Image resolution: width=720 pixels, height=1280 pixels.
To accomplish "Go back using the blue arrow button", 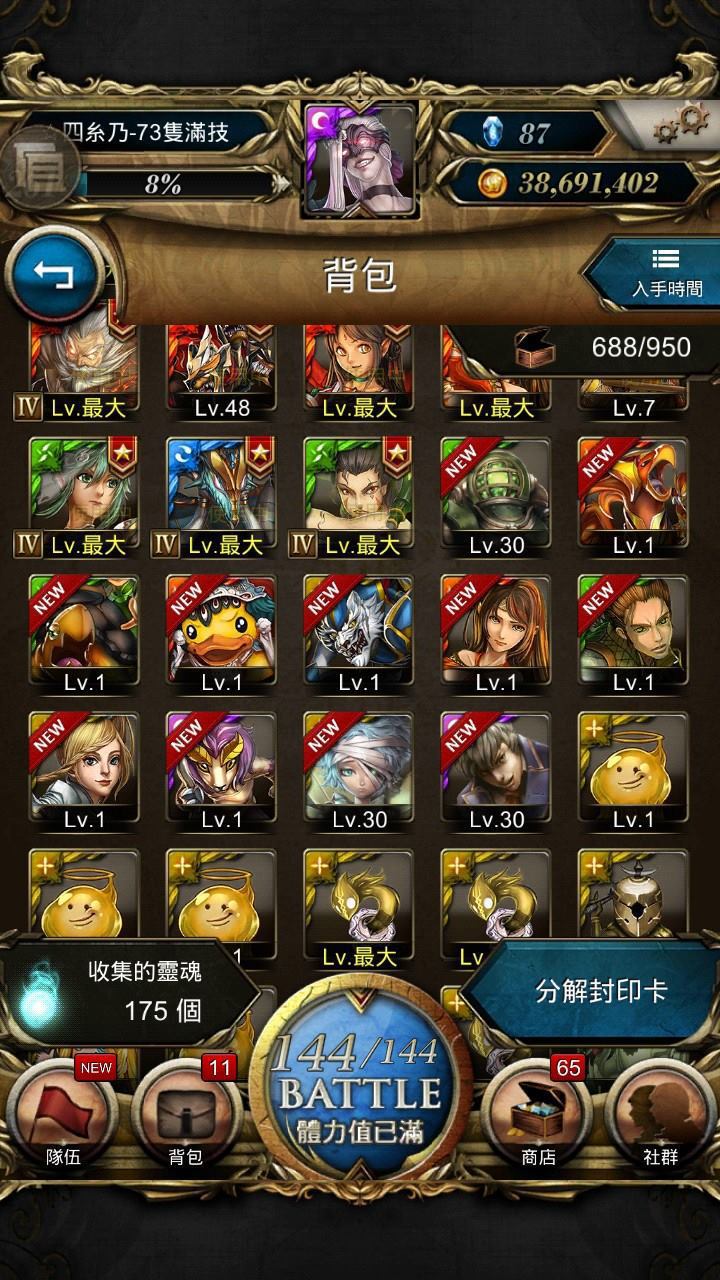I will pos(53,274).
